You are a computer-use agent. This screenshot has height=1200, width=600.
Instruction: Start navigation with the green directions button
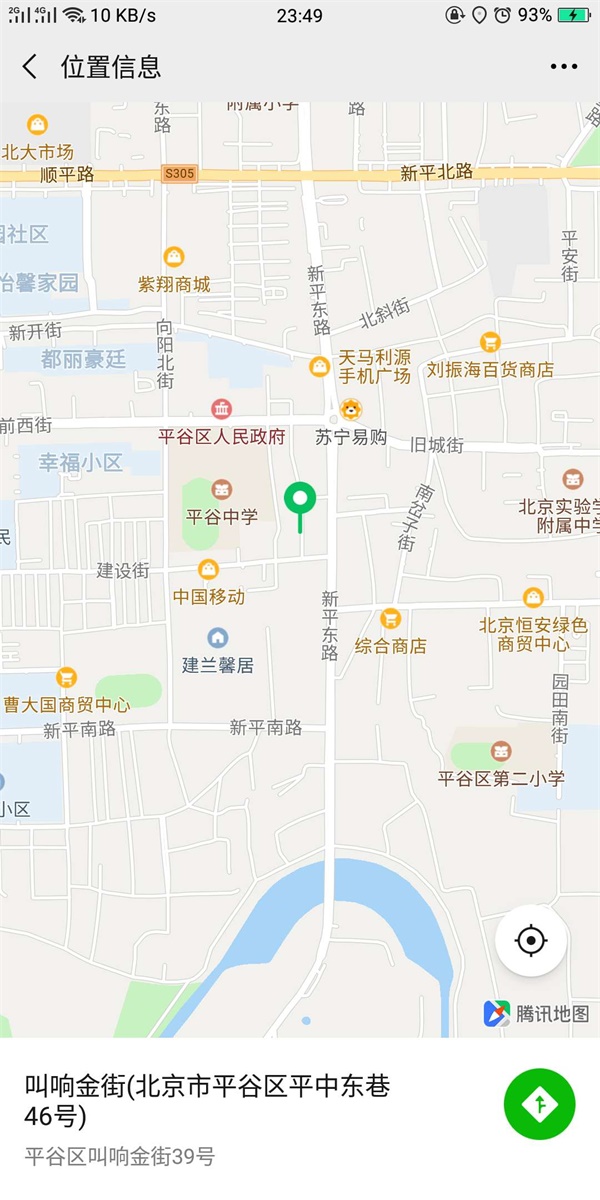[x=540, y=1104]
